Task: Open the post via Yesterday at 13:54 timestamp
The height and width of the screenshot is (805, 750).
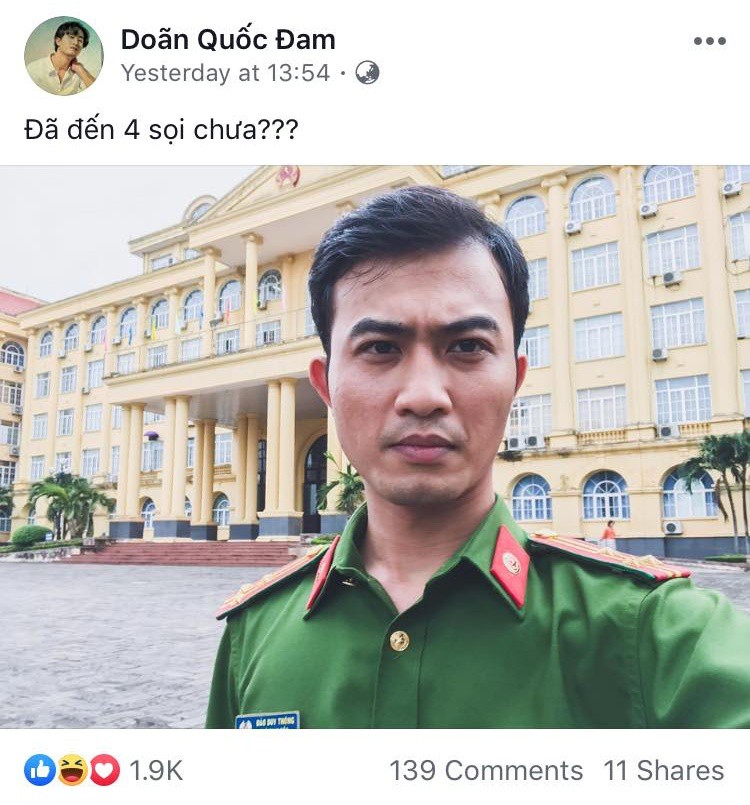Action: click(x=225, y=73)
